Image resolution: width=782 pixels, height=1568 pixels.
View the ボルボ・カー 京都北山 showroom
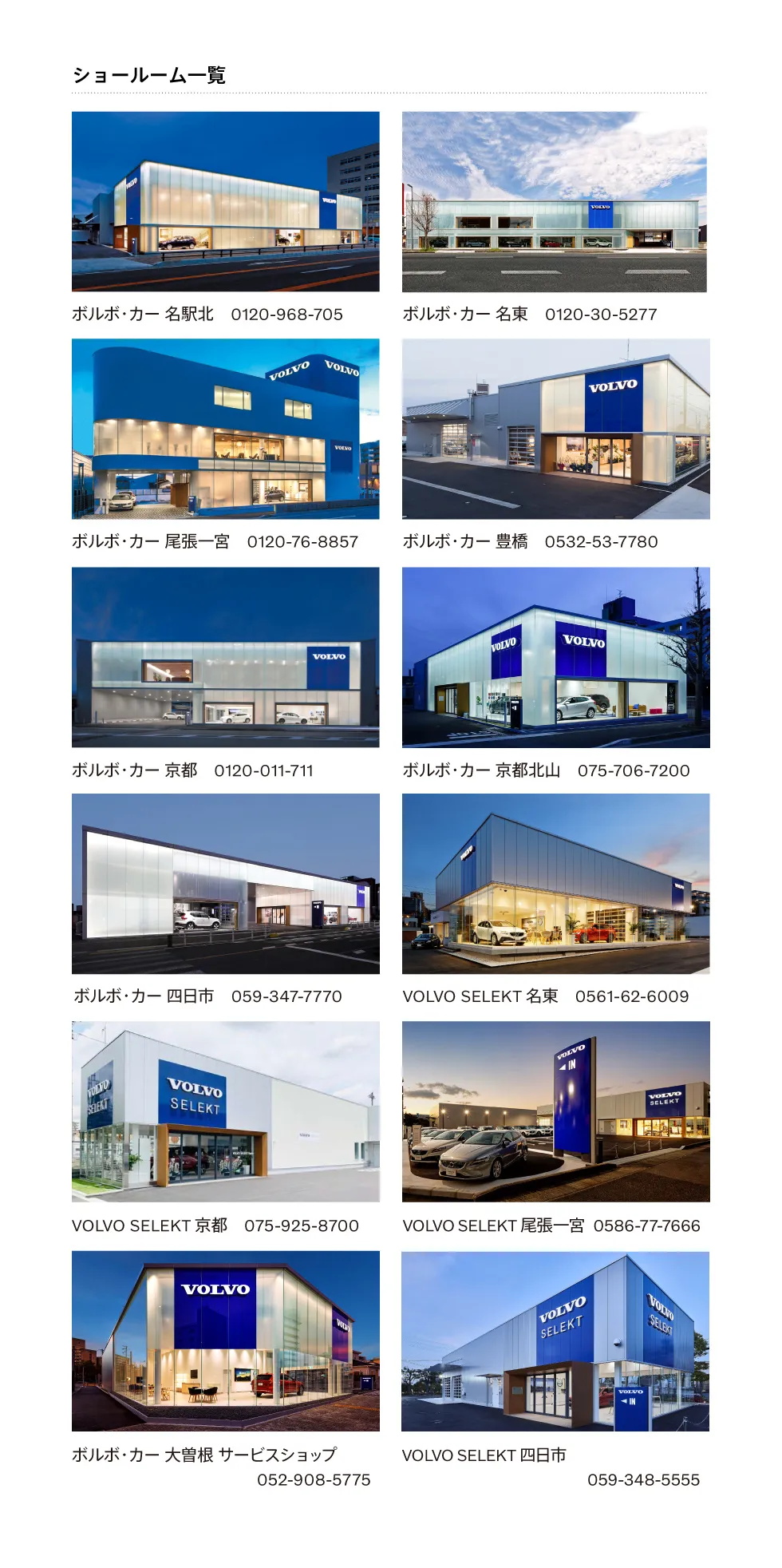(x=555, y=657)
